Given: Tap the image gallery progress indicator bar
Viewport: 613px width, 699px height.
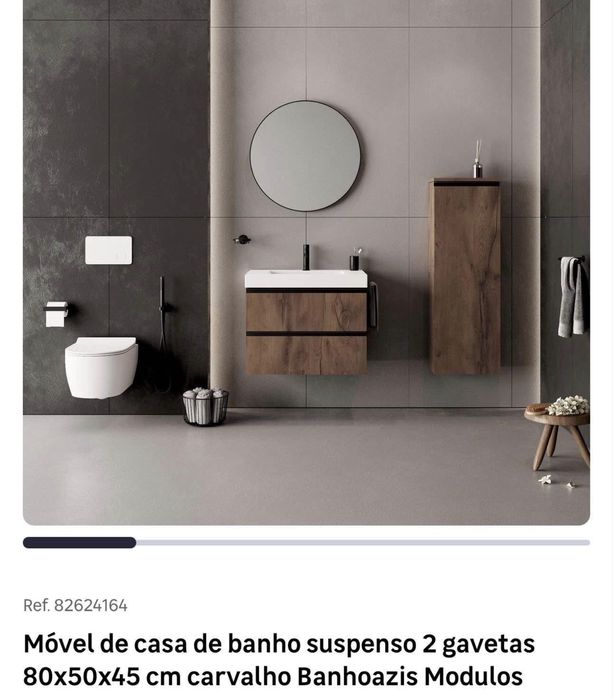Looking at the screenshot, I should [306, 543].
